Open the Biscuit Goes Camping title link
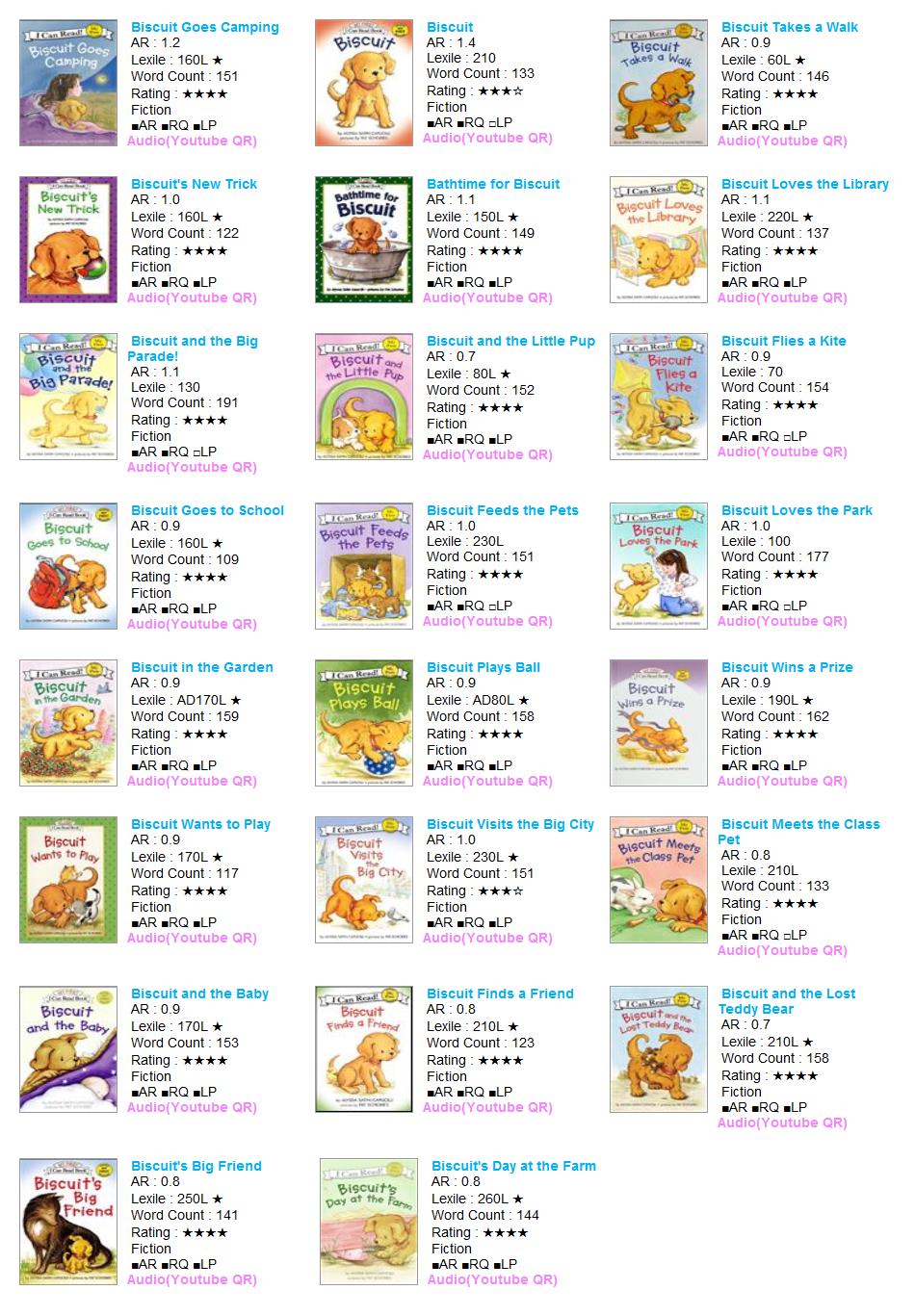Viewport: 915px width, 1316px height. coord(204,27)
